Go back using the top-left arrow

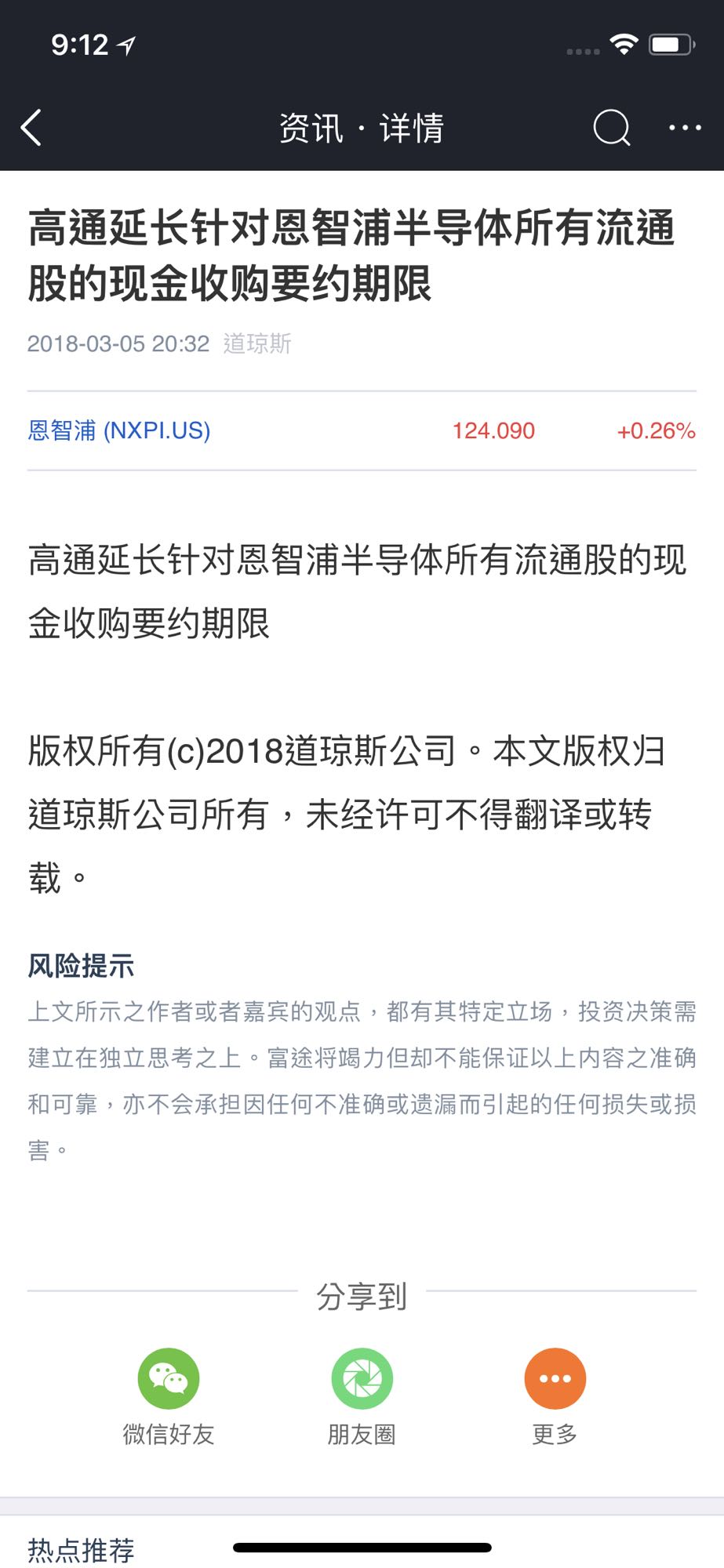point(32,128)
